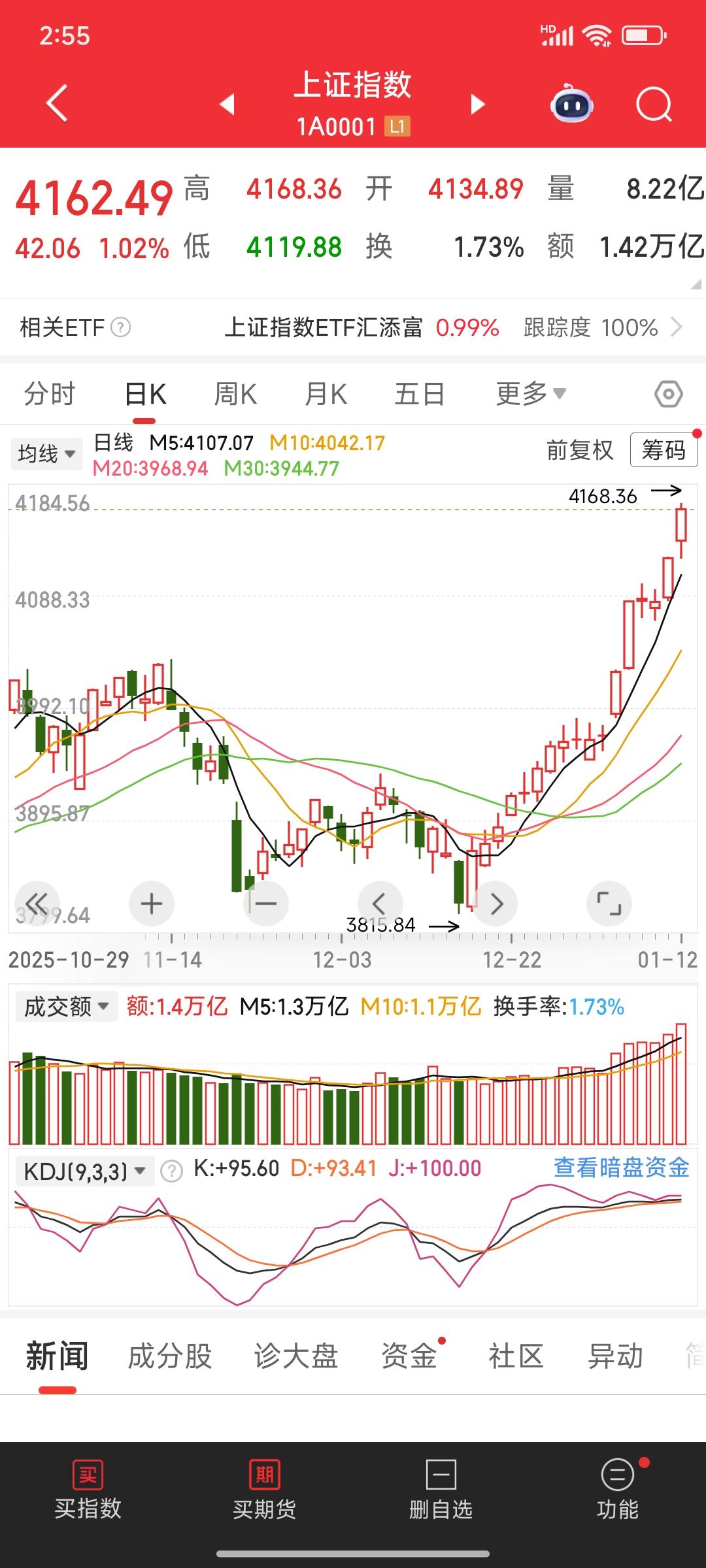
Task: Switch to the 周K chart tab
Action: 235,394
